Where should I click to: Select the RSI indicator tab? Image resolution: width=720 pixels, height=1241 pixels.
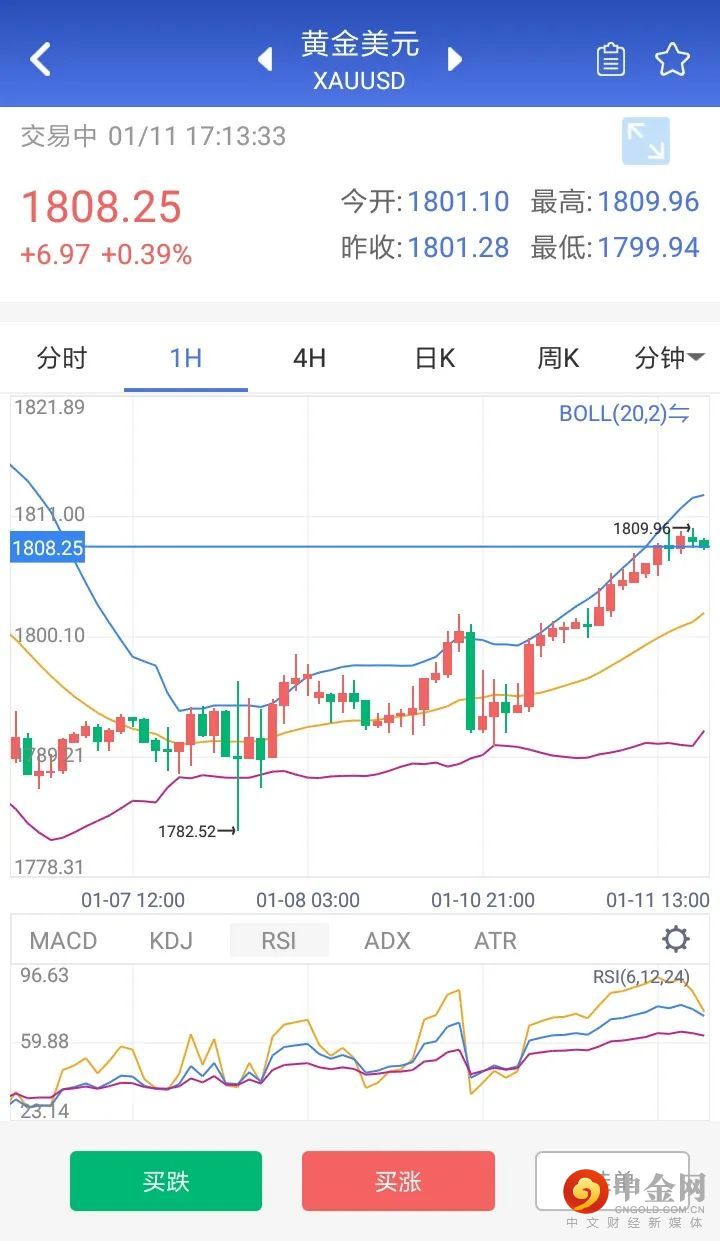(279, 940)
